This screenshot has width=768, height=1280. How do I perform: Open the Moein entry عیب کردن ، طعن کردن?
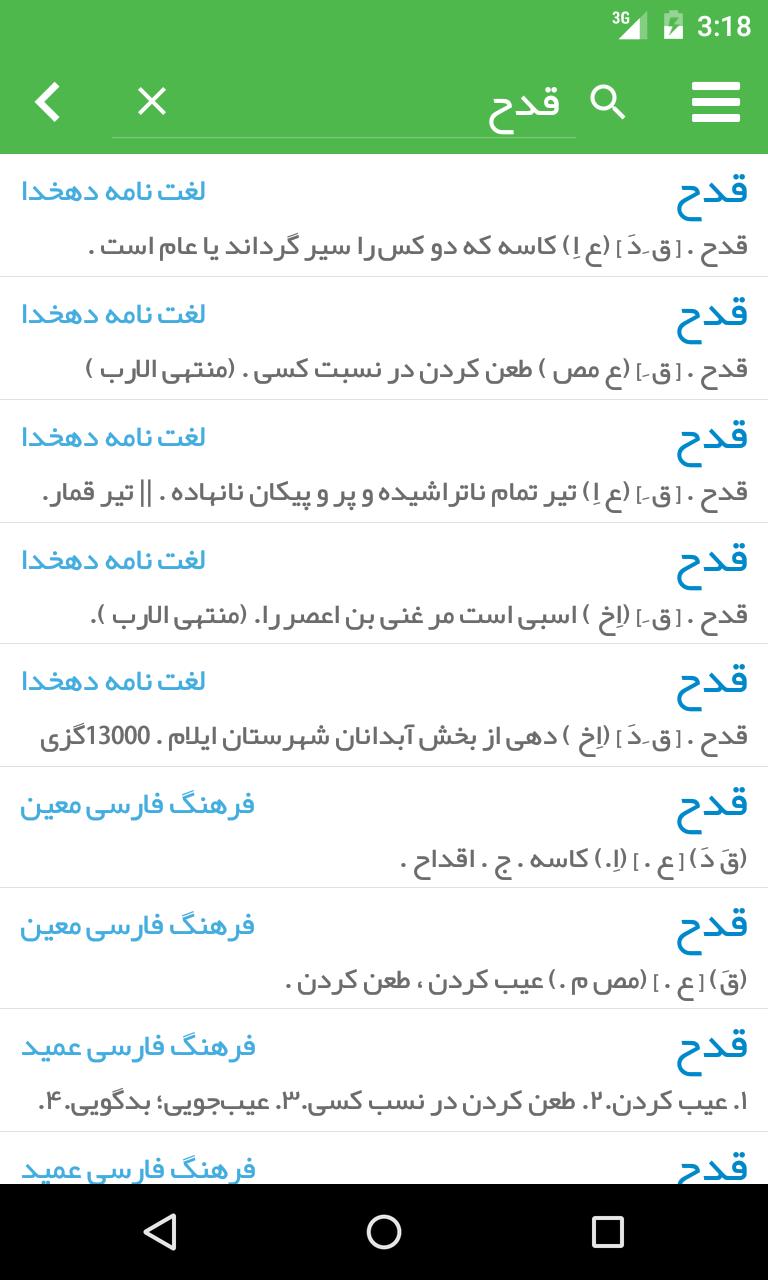pyautogui.click(x=384, y=949)
